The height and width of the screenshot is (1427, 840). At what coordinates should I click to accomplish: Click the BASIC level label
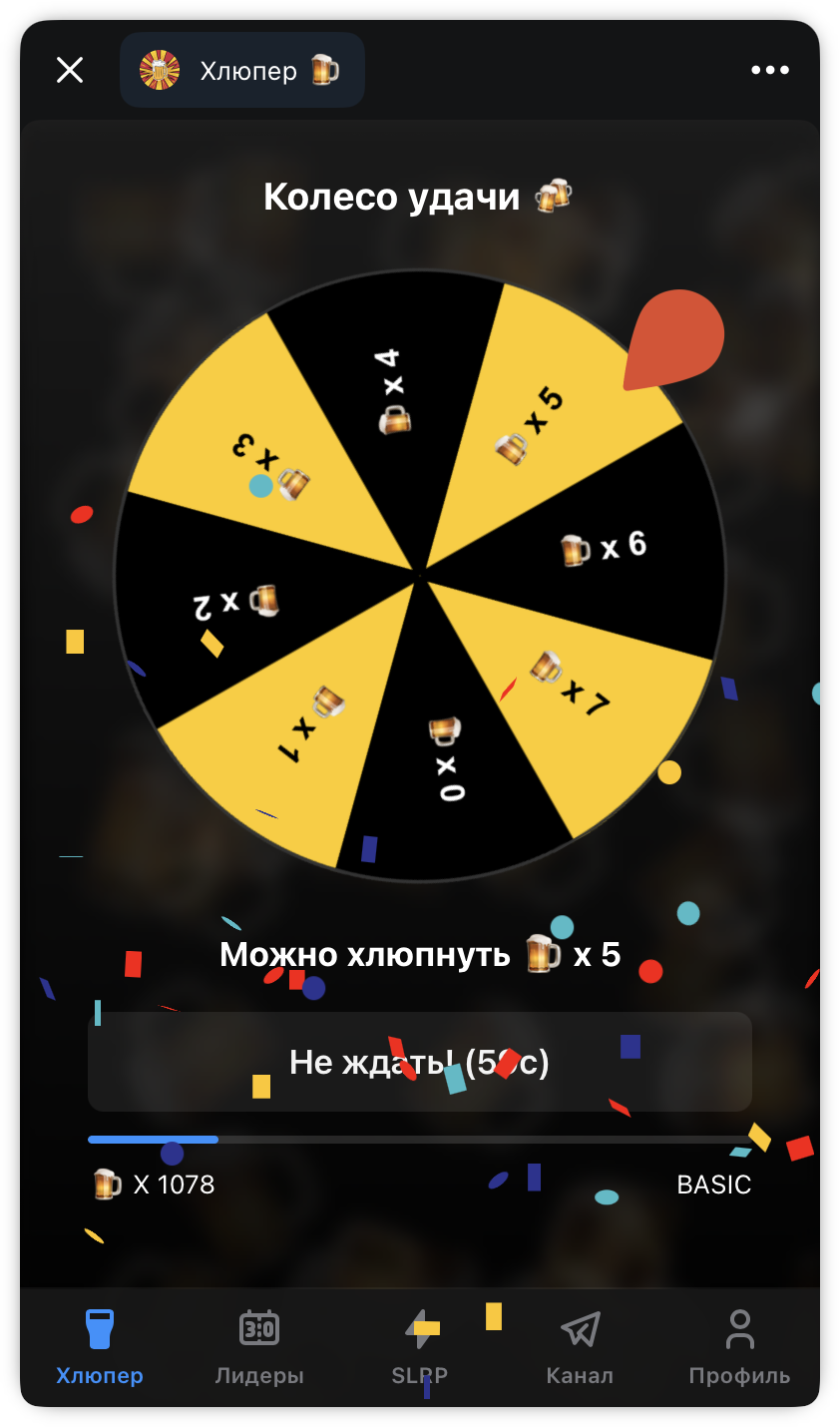[714, 1185]
